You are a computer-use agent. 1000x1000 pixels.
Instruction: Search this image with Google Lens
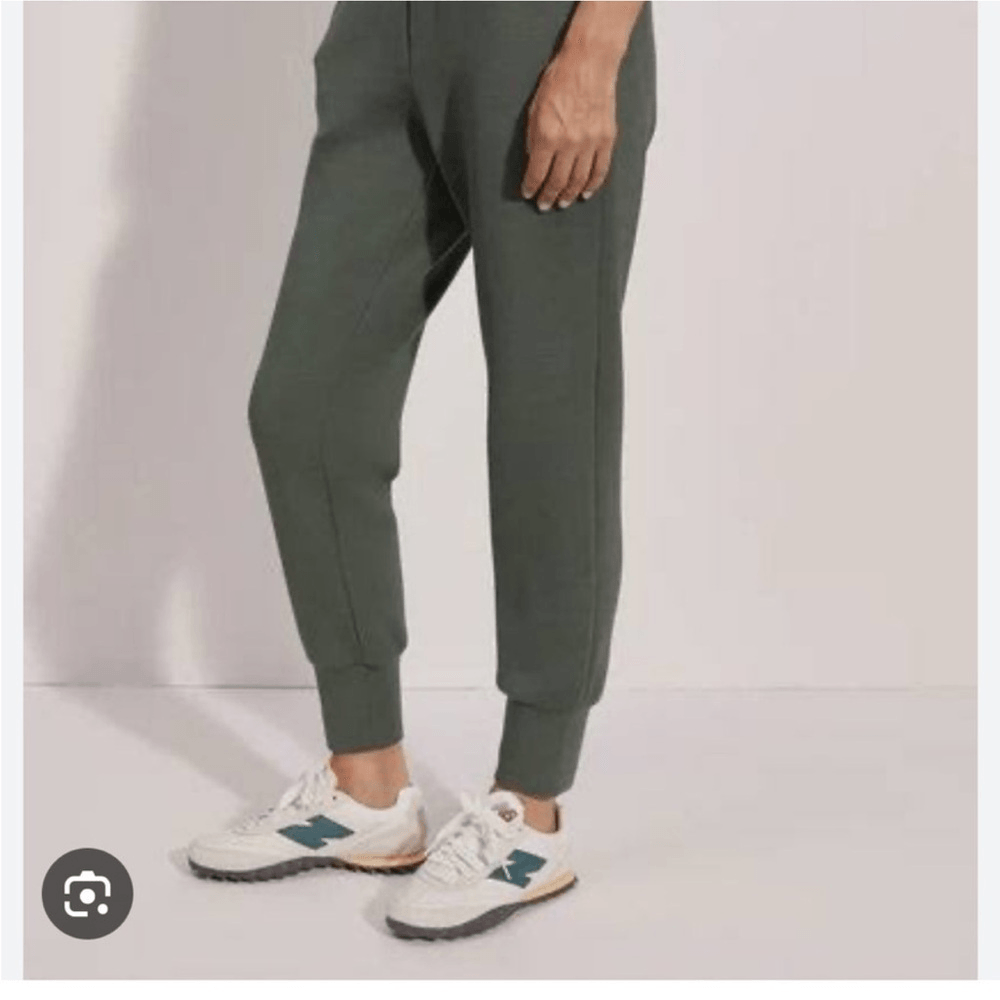(x=87, y=893)
